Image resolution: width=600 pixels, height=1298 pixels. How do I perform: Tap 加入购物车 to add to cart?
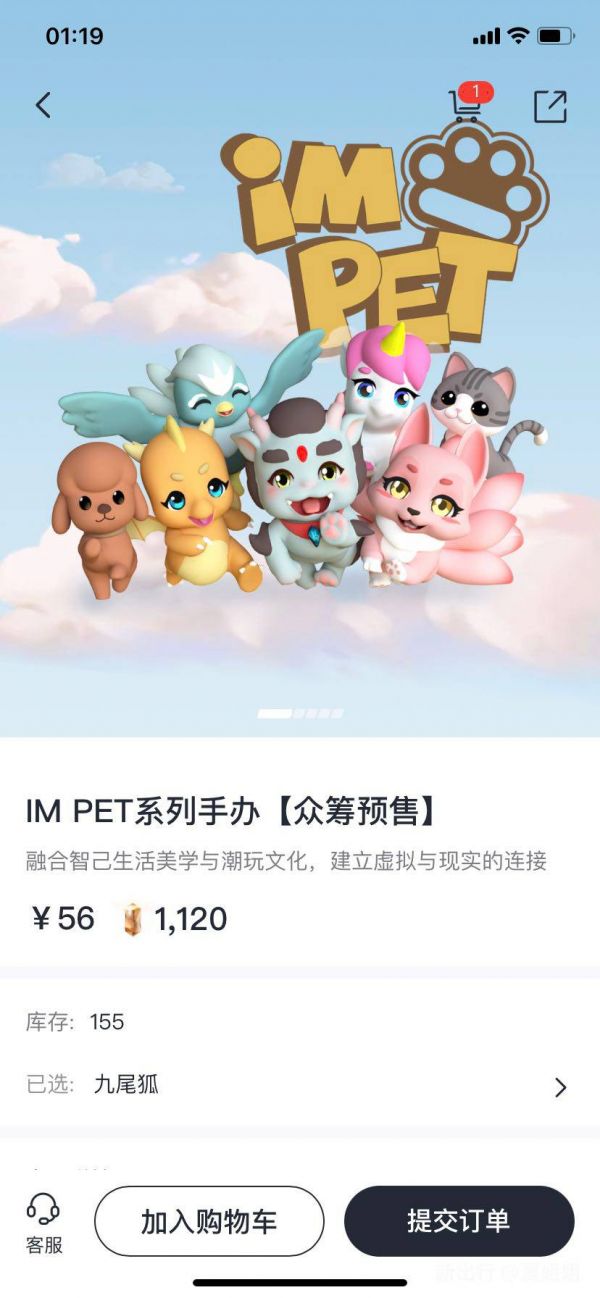pos(209,1221)
